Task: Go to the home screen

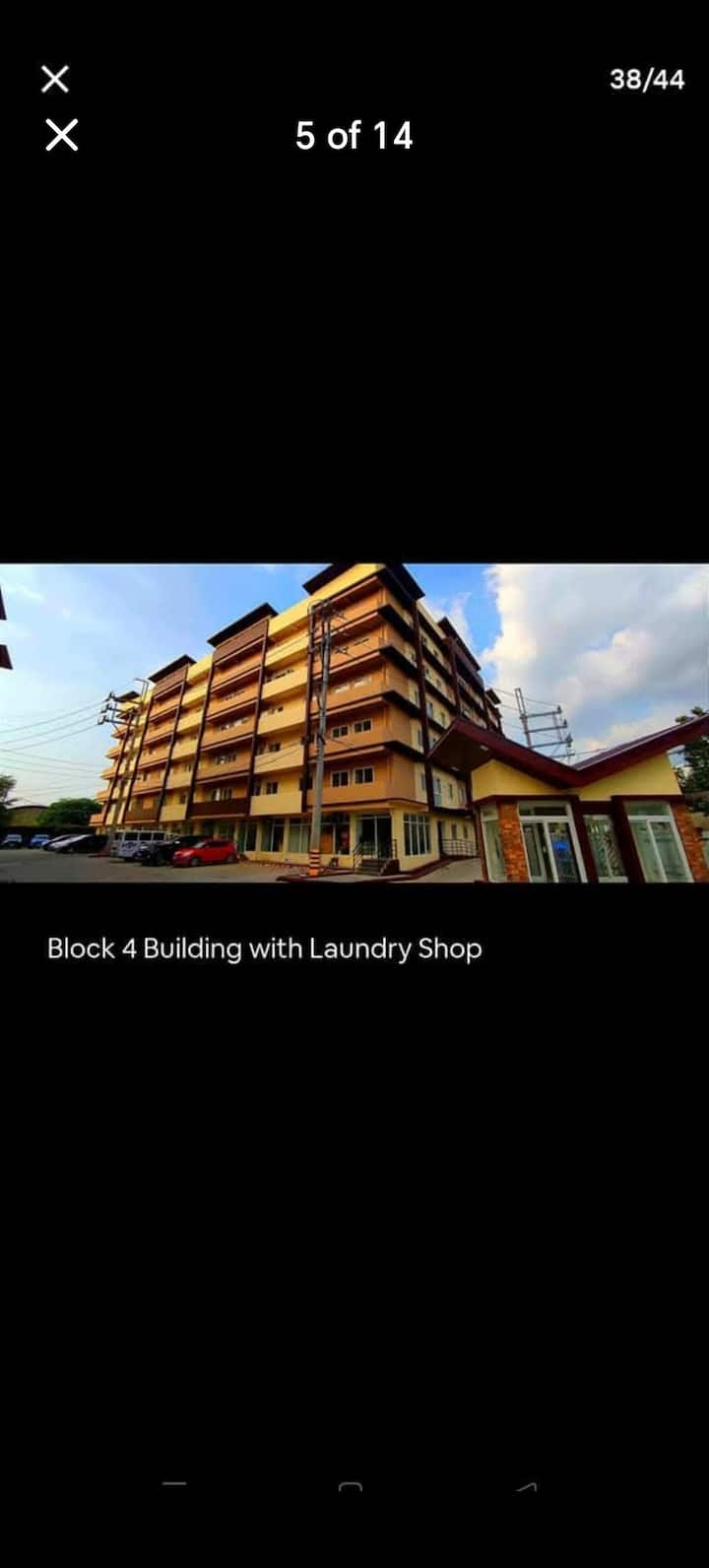Action: click(x=351, y=1486)
